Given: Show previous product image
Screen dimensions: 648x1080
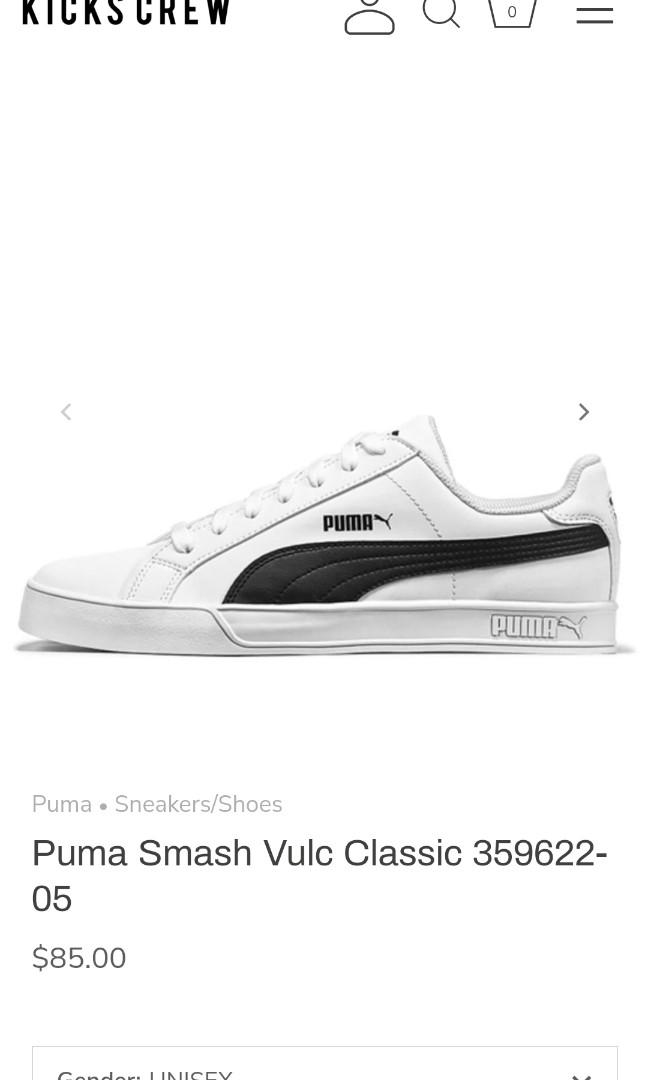Looking at the screenshot, I should pos(66,412).
